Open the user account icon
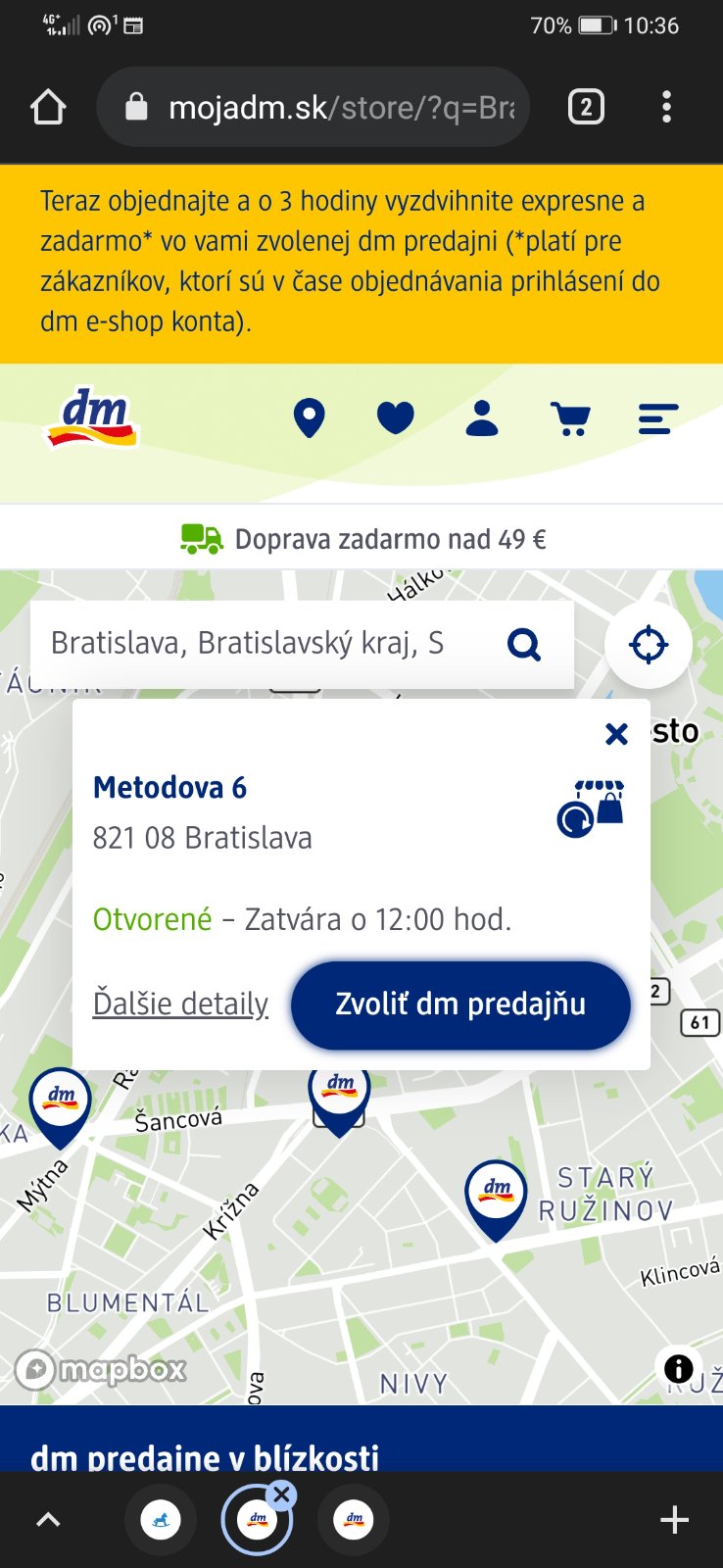Screen dimensions: 723x1568 click(482, 418)
